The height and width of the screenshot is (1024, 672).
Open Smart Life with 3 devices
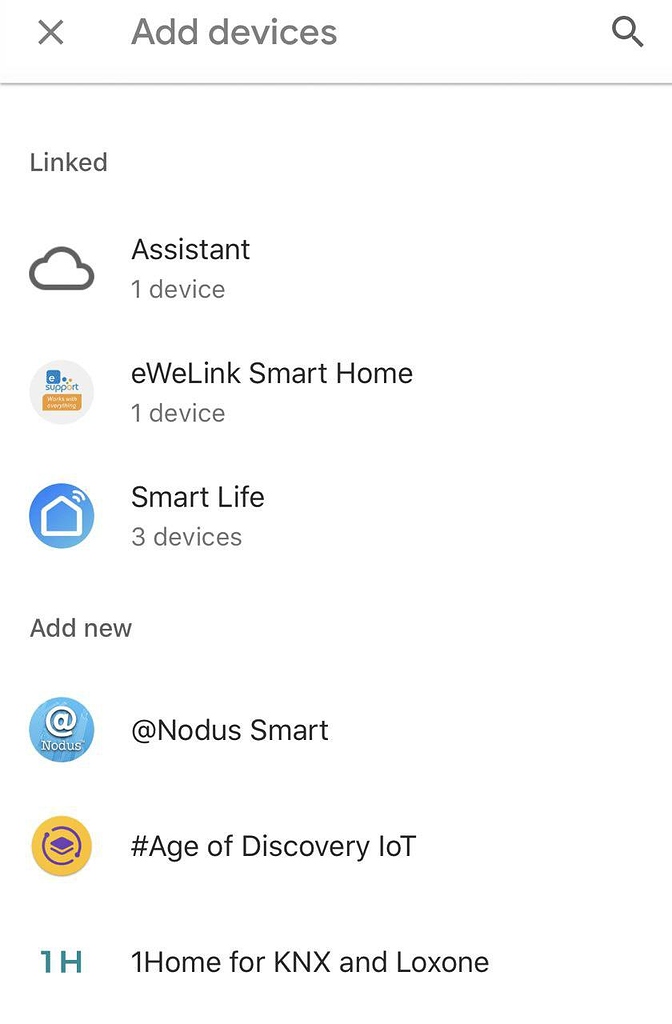[197, 516]
